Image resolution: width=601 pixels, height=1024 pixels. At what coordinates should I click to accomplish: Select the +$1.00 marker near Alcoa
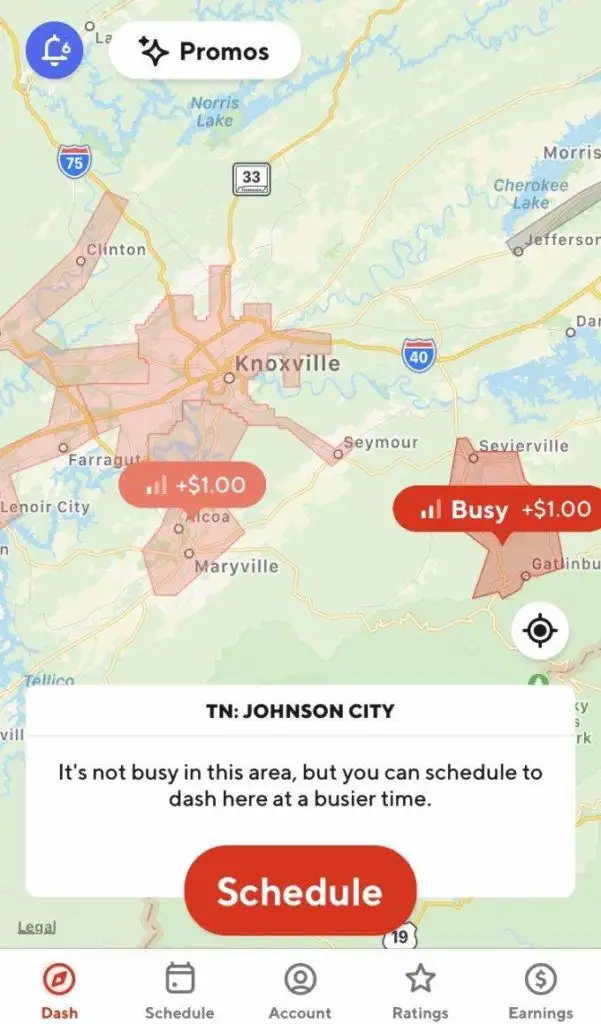pyautogui.click(x=192, y=486)
